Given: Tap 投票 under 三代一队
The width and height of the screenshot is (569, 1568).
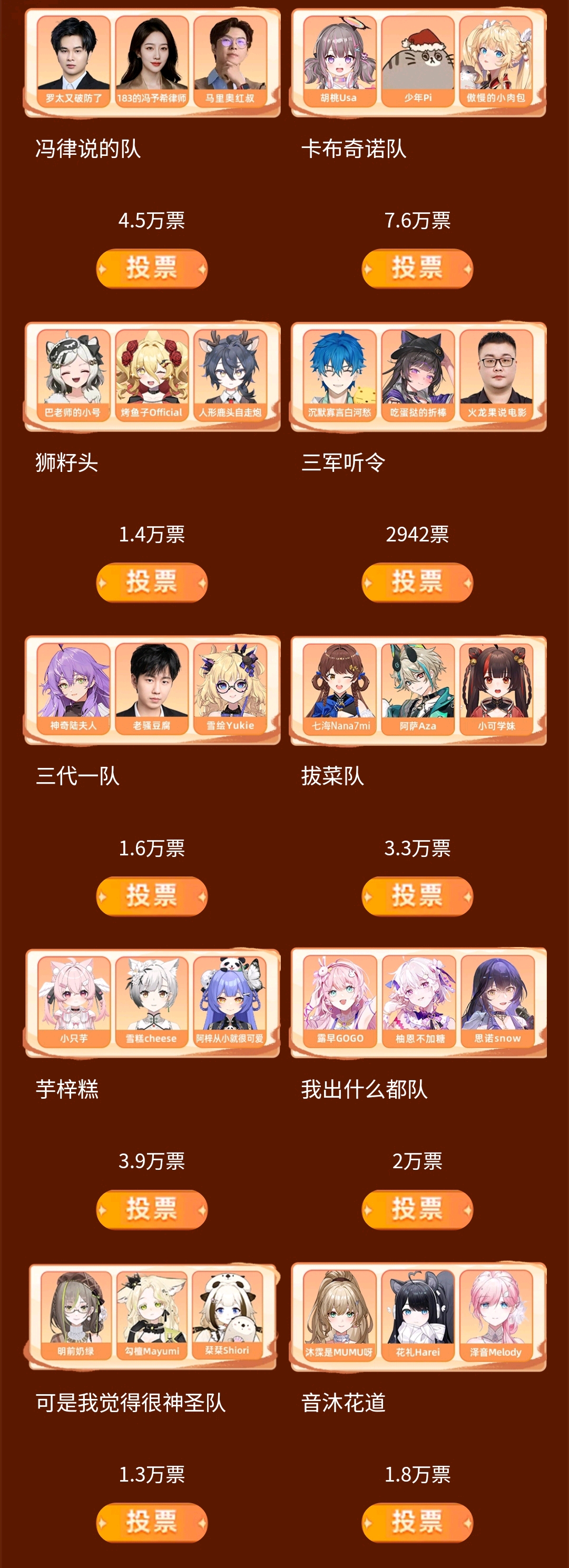Looking at the screenshot, I should point(152,896).
